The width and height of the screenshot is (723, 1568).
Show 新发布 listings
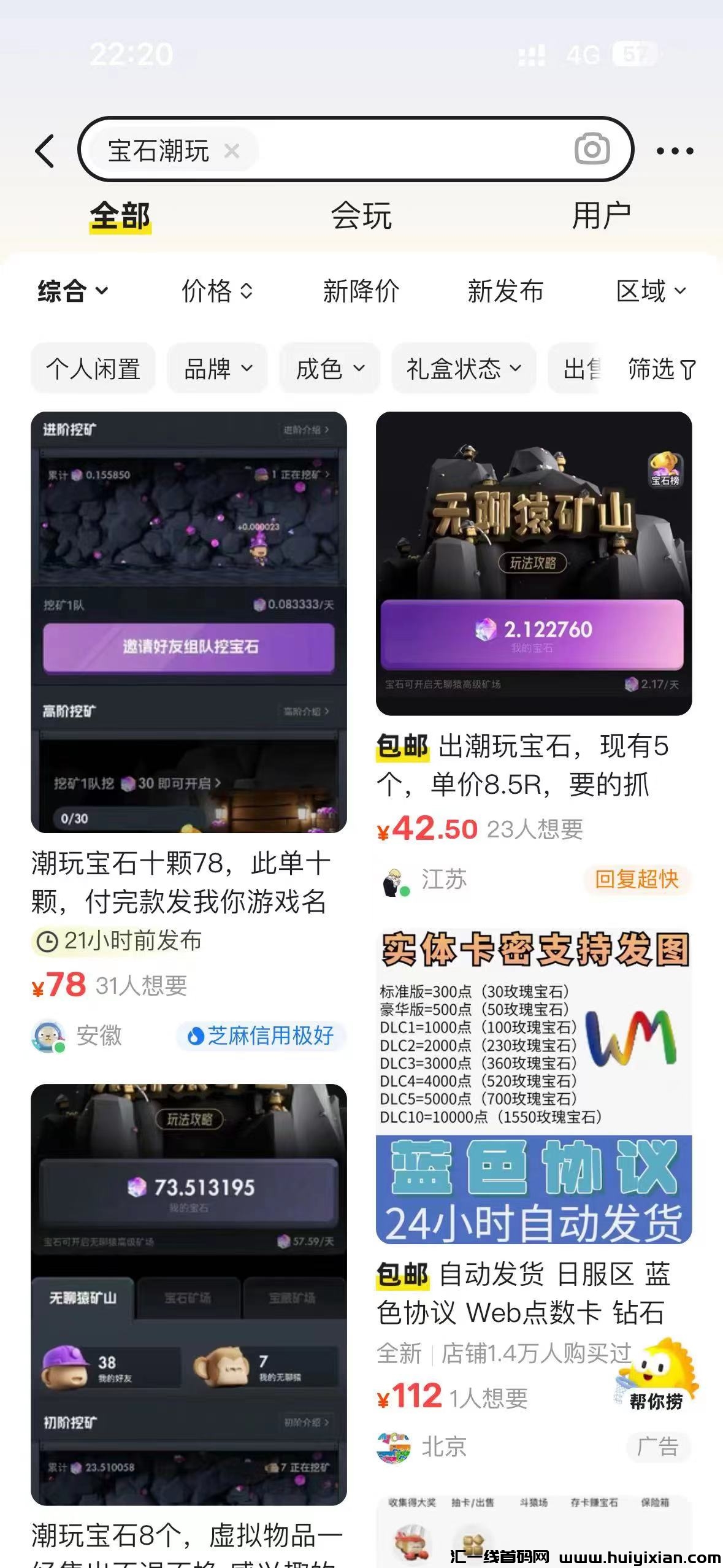[505, 291]
